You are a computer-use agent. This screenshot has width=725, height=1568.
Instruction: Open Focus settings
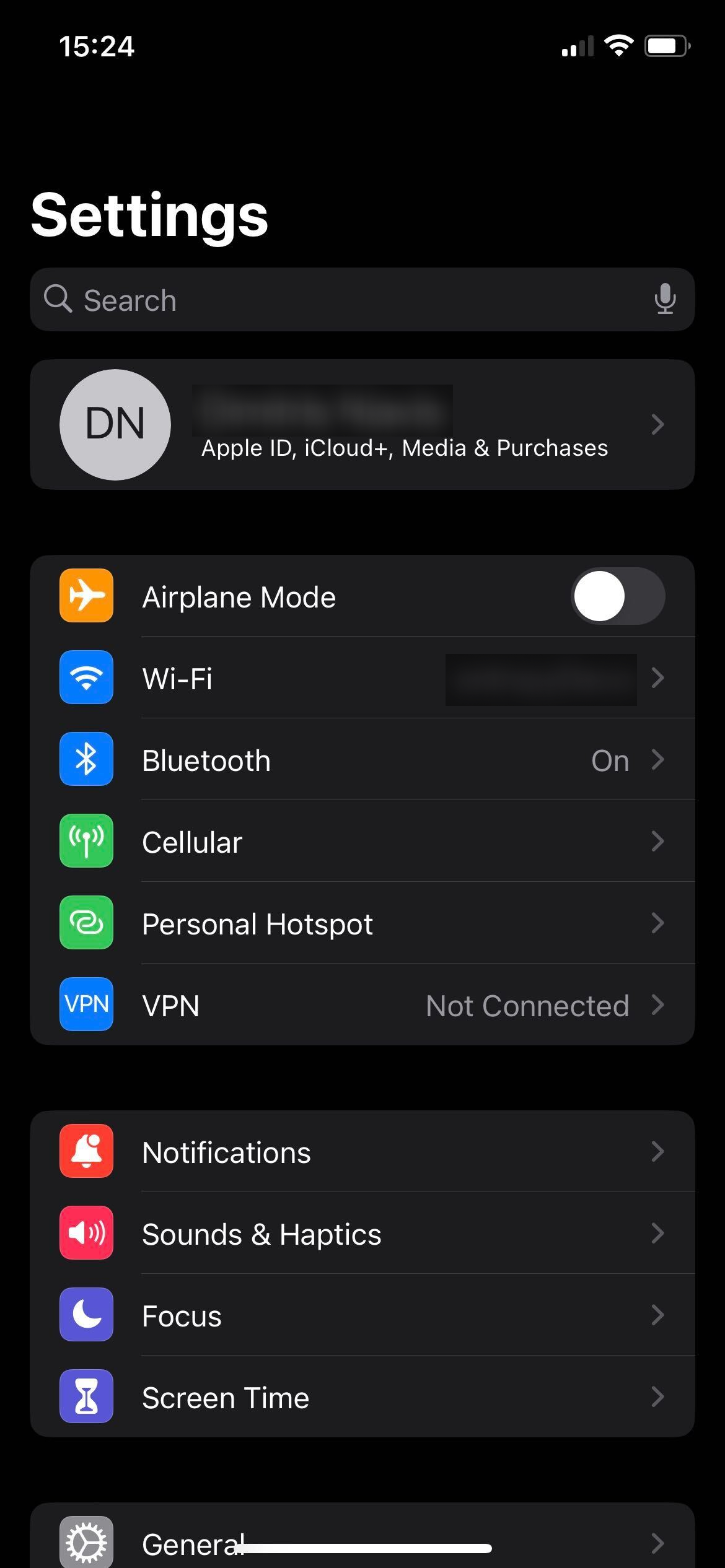point(362,1315)
